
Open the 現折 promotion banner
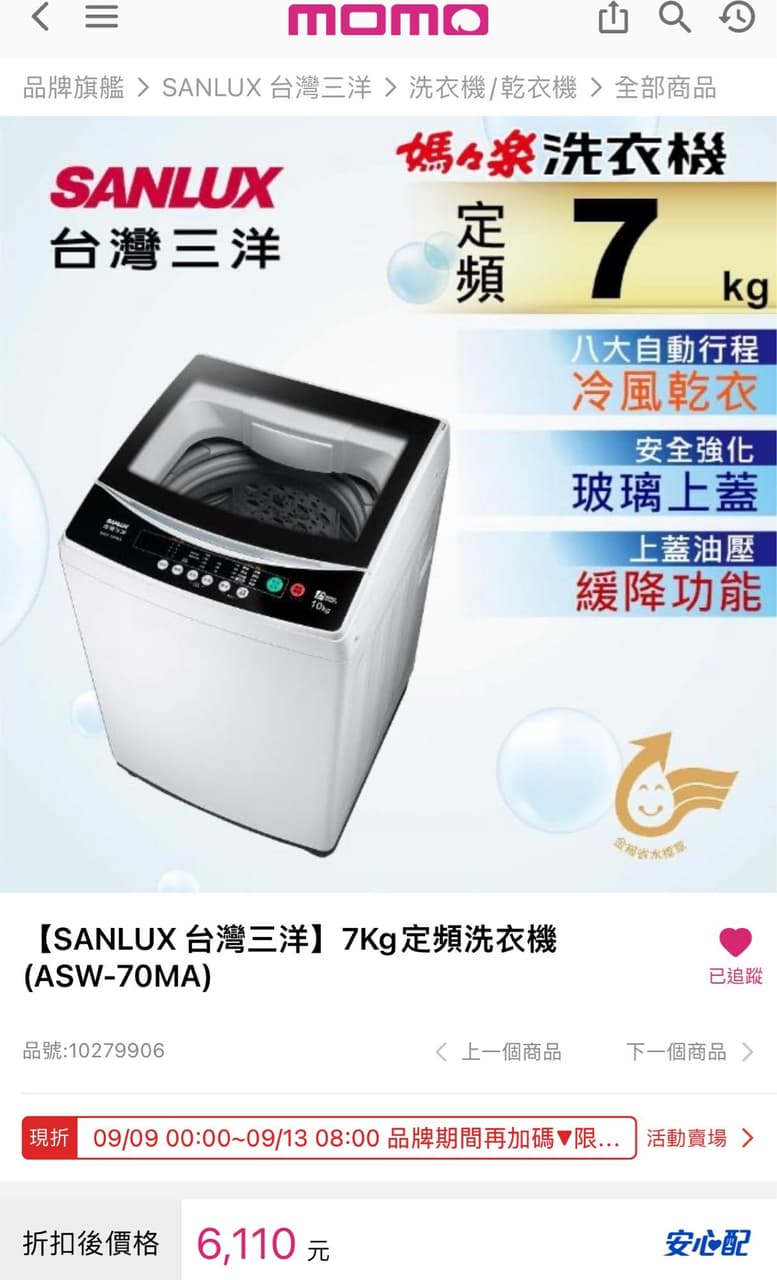(x=329, y=1138)
